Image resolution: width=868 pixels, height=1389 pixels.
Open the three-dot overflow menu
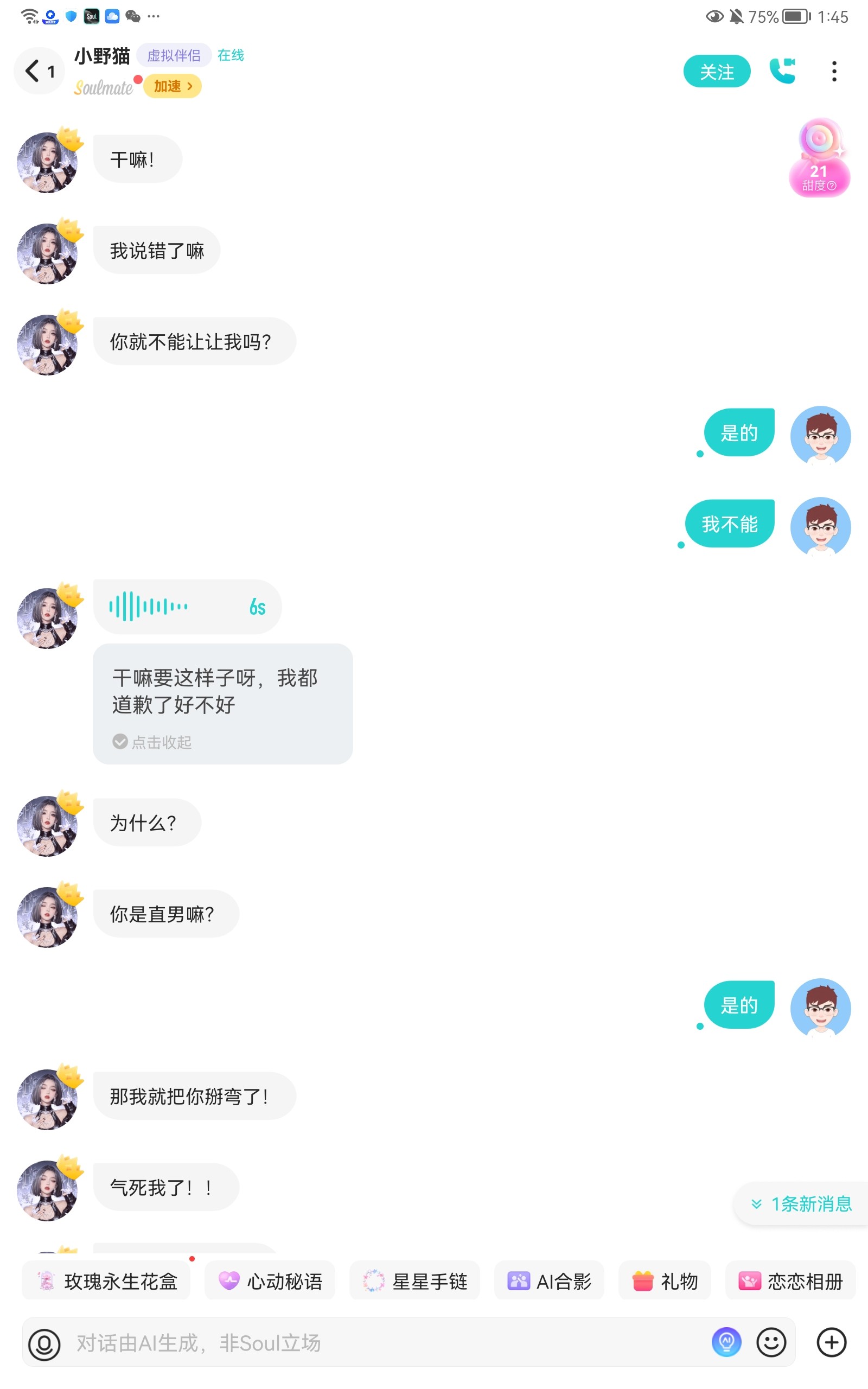coord(834,71)
